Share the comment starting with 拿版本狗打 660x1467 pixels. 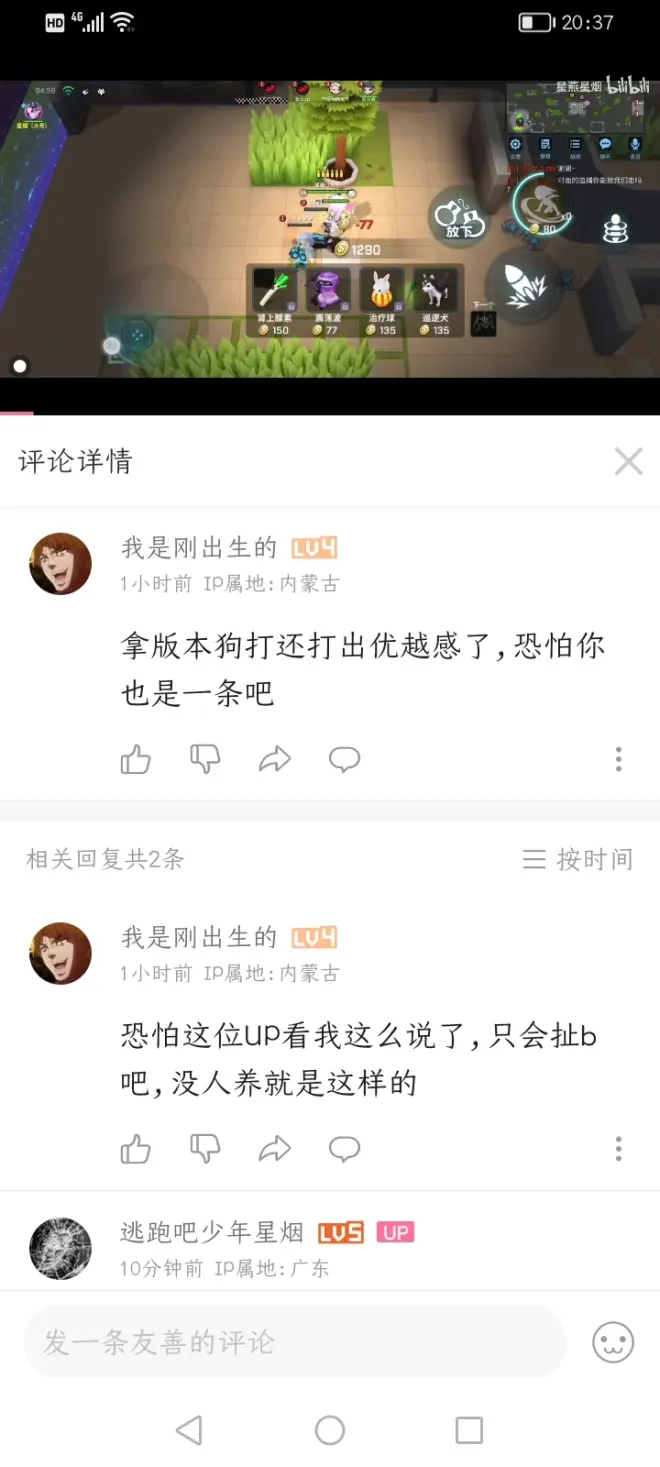click(x=274, y=760)
